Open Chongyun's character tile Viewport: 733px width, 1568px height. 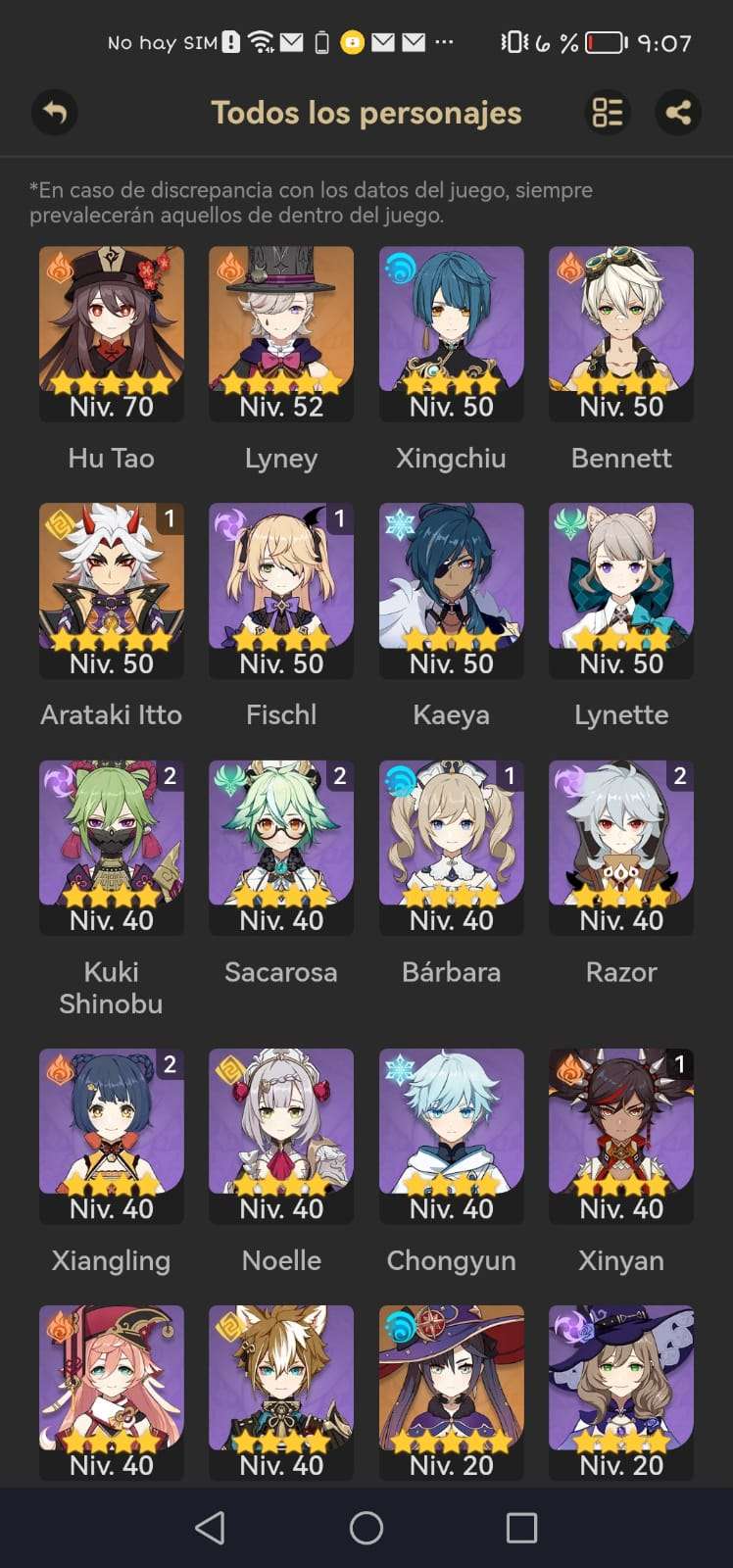pyautogui.click(x=451, y=1135)
